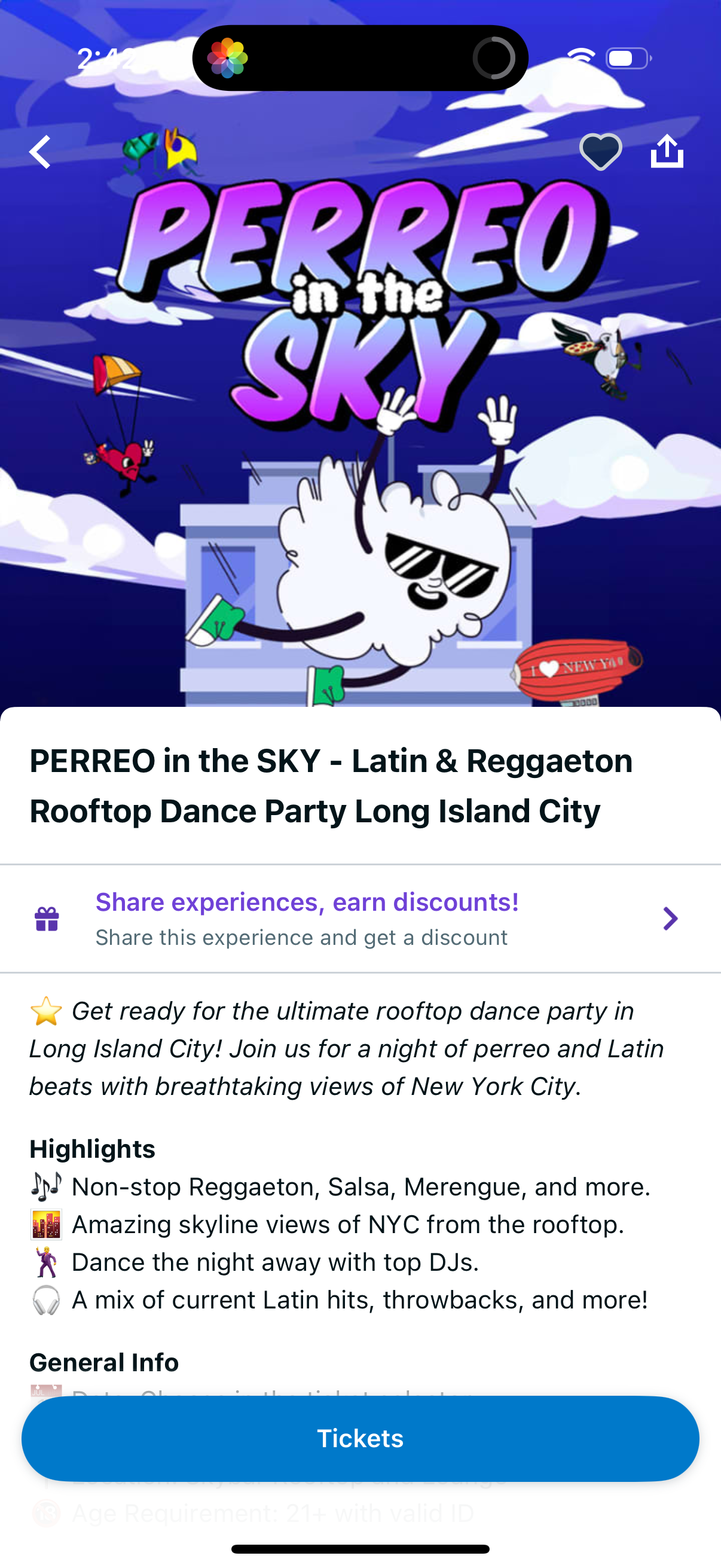Tap the back arrow to return
Screen dimensions: 721x1568
[41, 151]
